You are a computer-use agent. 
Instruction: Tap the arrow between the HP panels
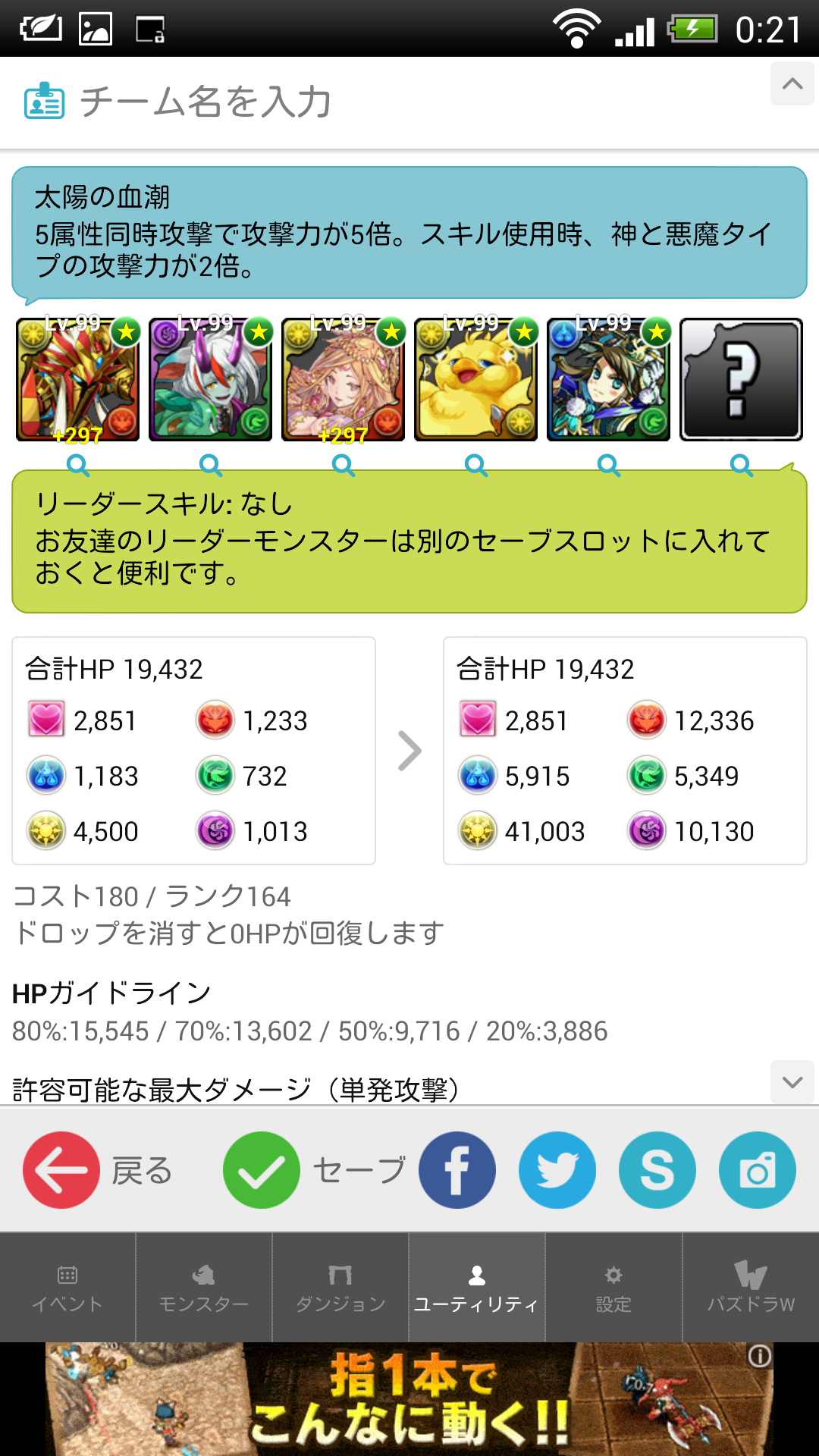[409, 751]
